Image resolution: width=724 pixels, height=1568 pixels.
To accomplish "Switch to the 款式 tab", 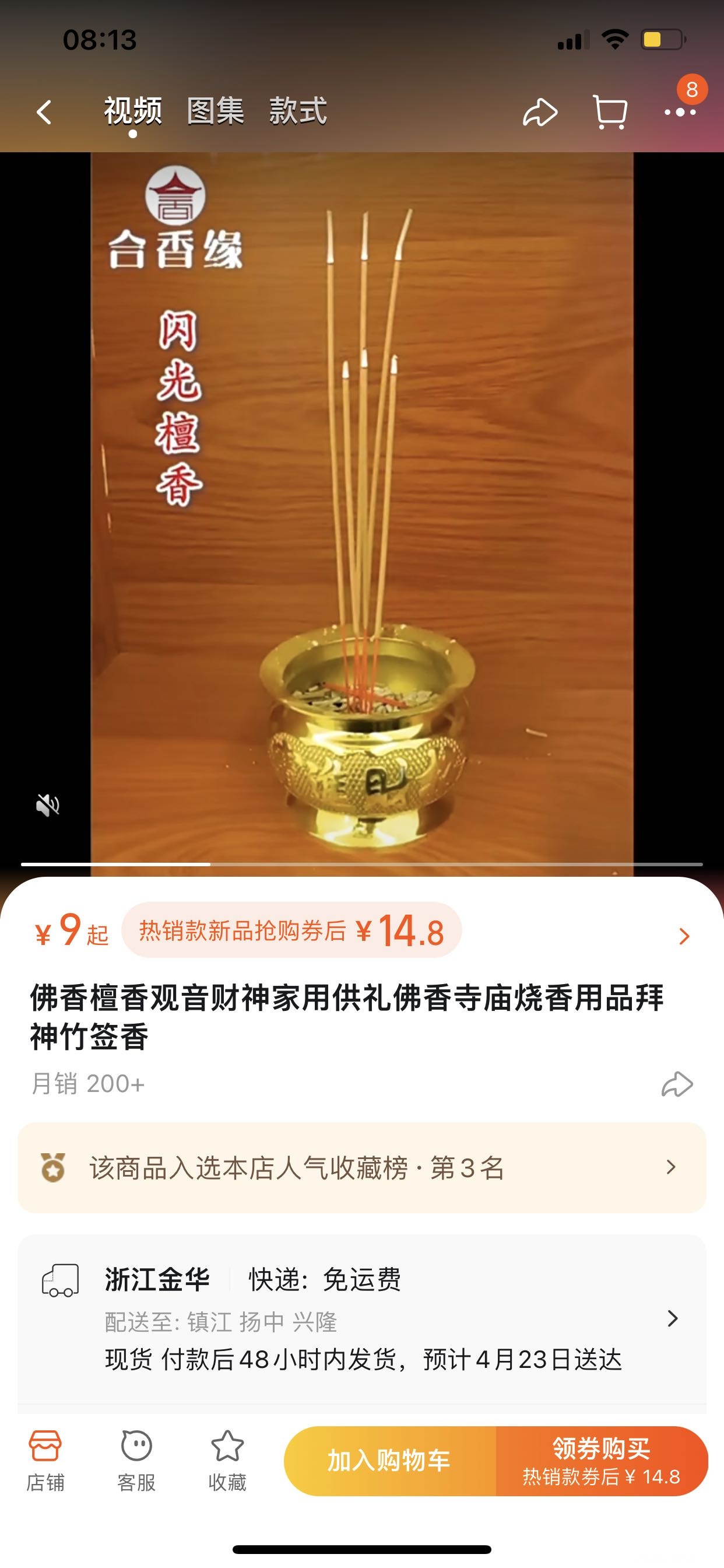I will tap(297, 111).
